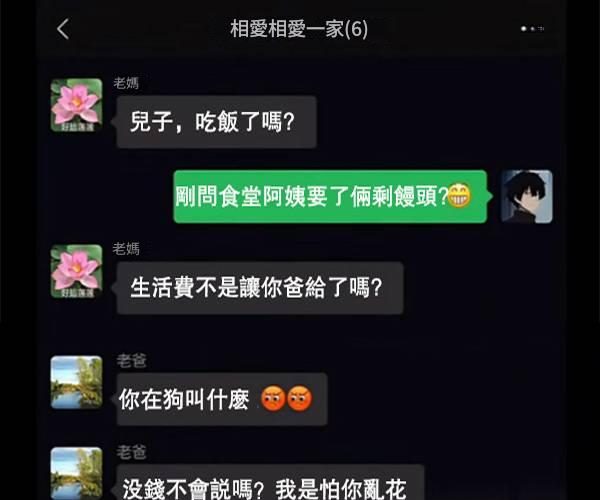Screen dimensions: 600x500
Task: Open the group chat overflow menu
Action: (531, 29)
